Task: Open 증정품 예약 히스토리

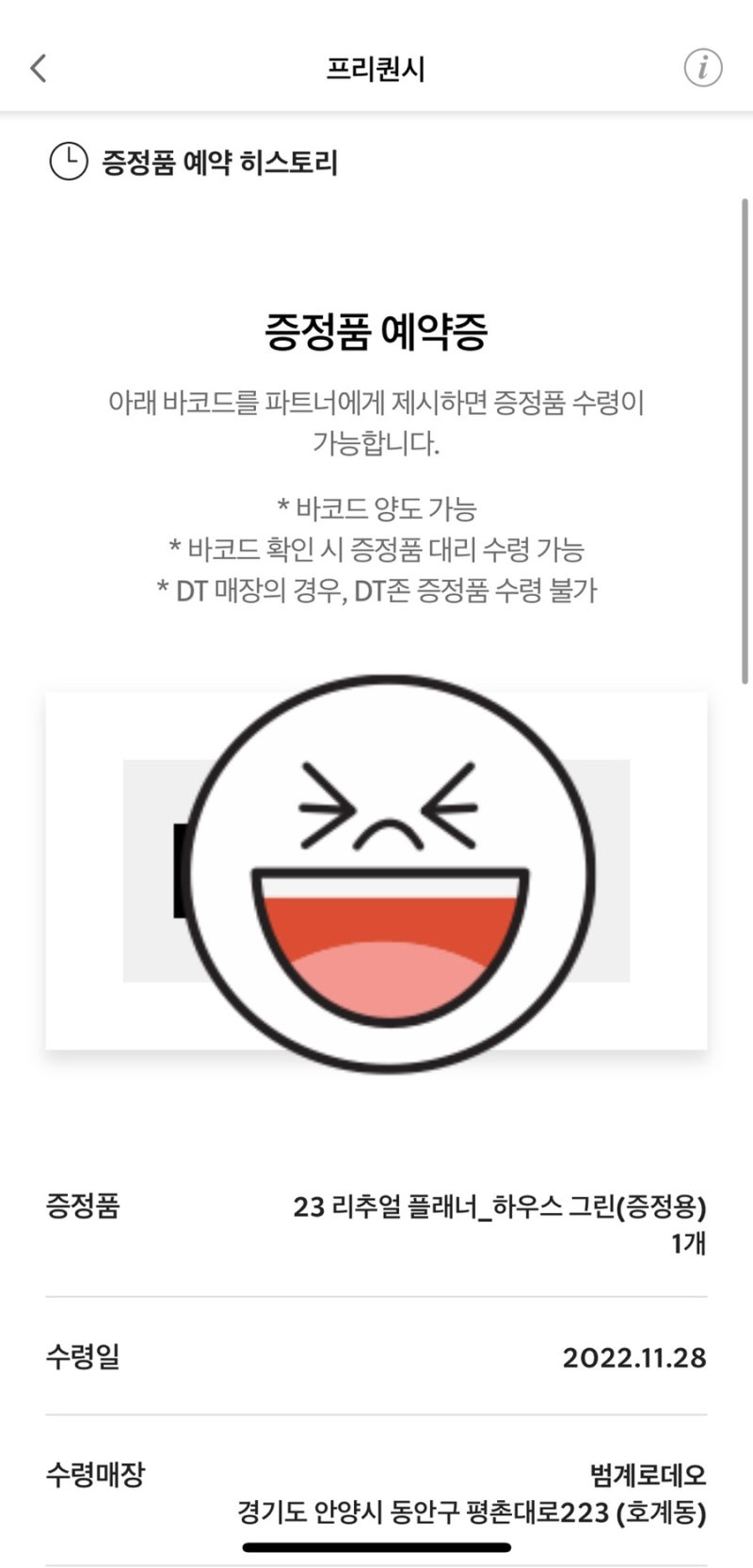Action: (x=193, y=162)
